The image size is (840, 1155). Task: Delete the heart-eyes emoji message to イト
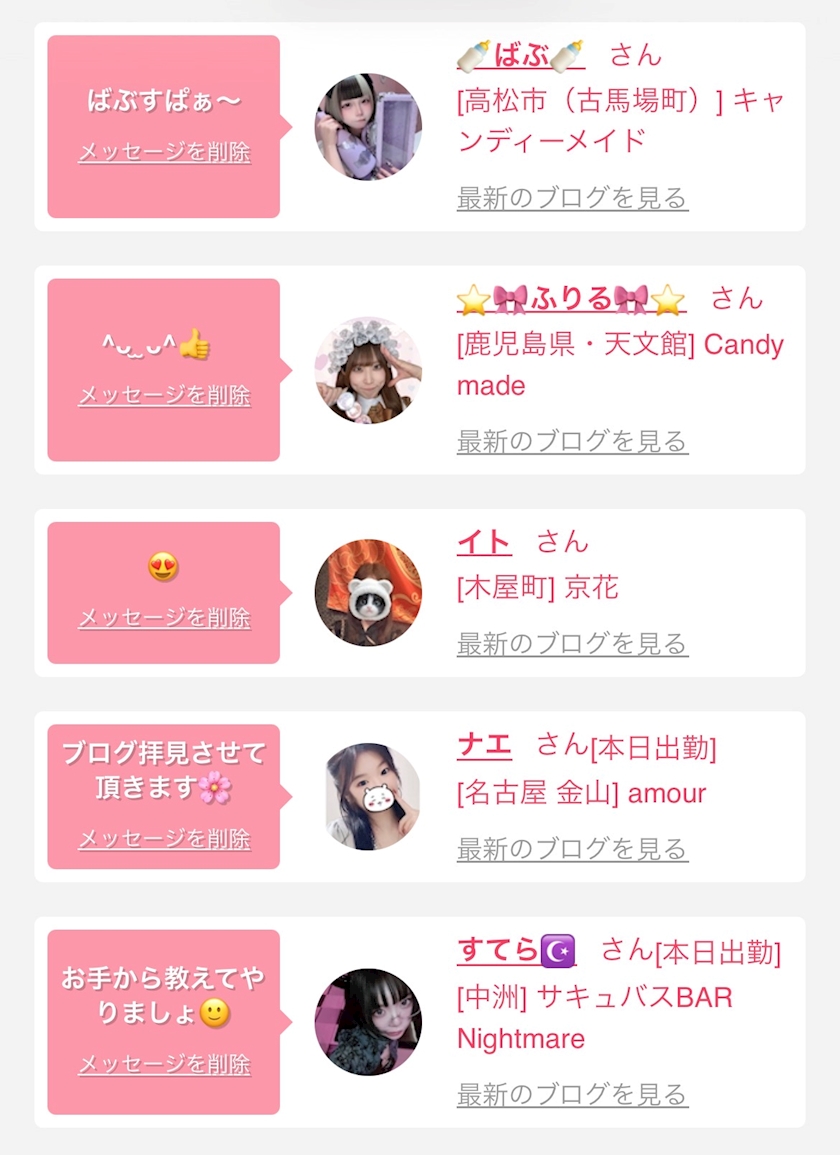pyautogui.click(x=164, y=618)
